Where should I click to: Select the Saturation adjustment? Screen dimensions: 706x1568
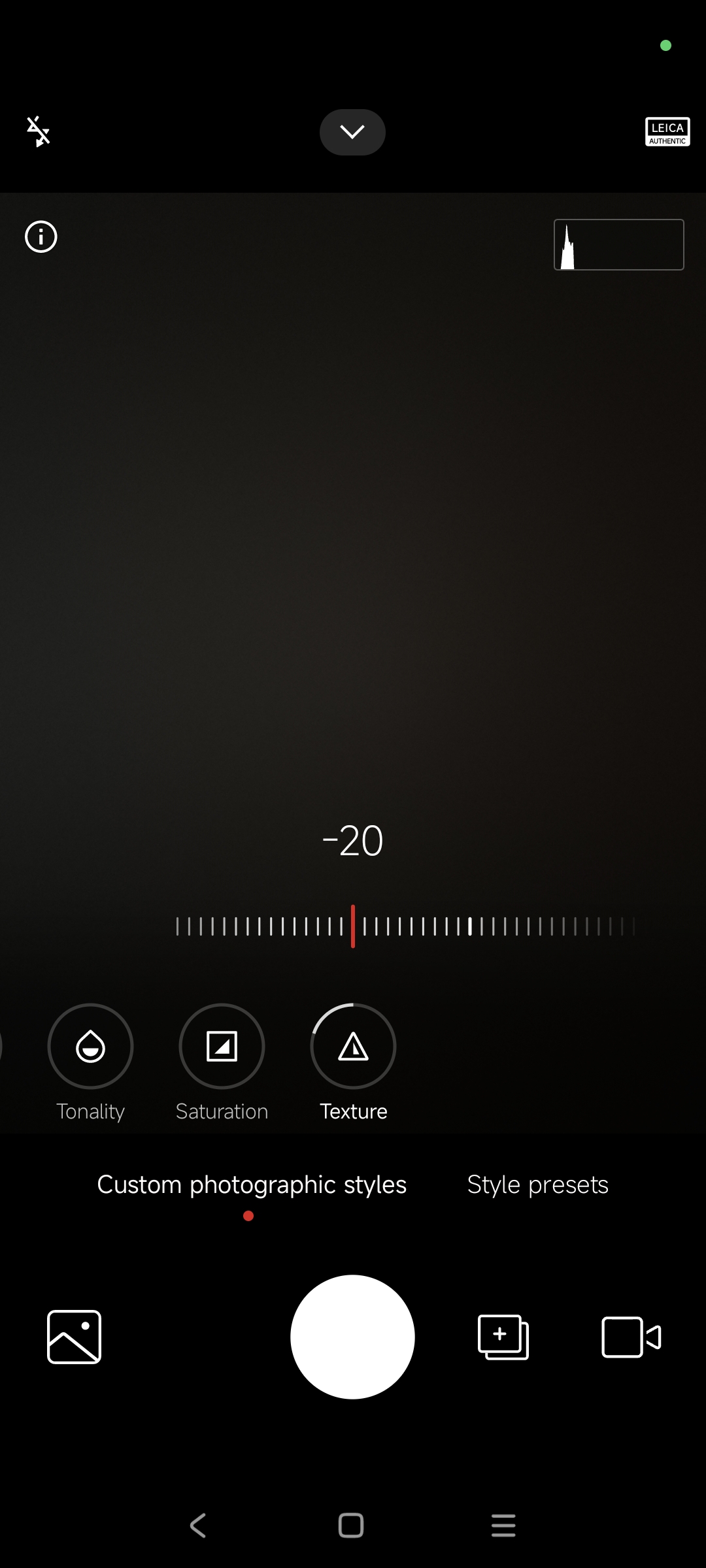coord(222,1047)
